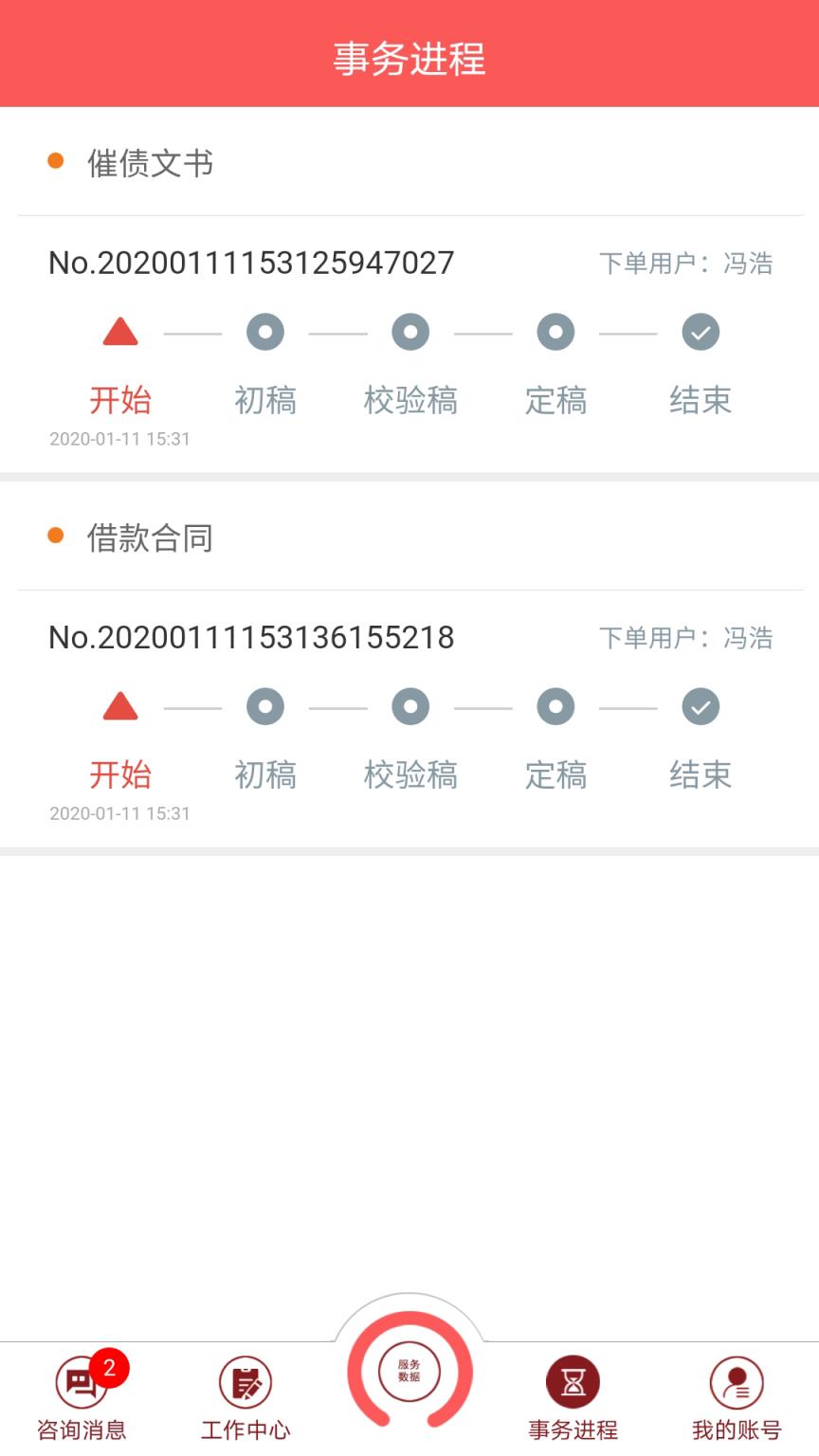Tap the 定稿 node on 借款合同 progress bar
Viewport: 819px width, 1456px height.
click(x=555, y=706)
